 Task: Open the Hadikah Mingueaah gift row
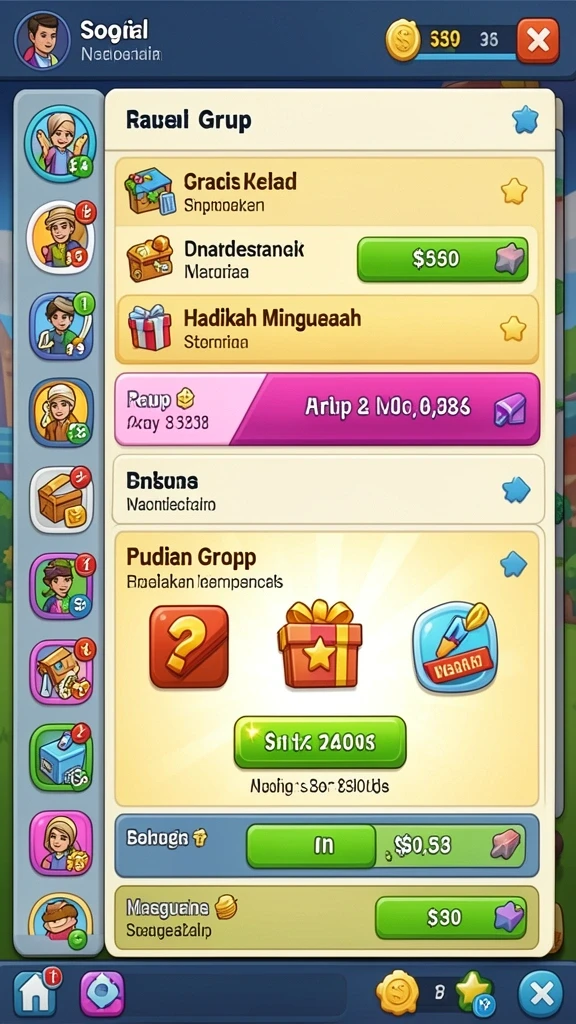(x=327, y=329)
